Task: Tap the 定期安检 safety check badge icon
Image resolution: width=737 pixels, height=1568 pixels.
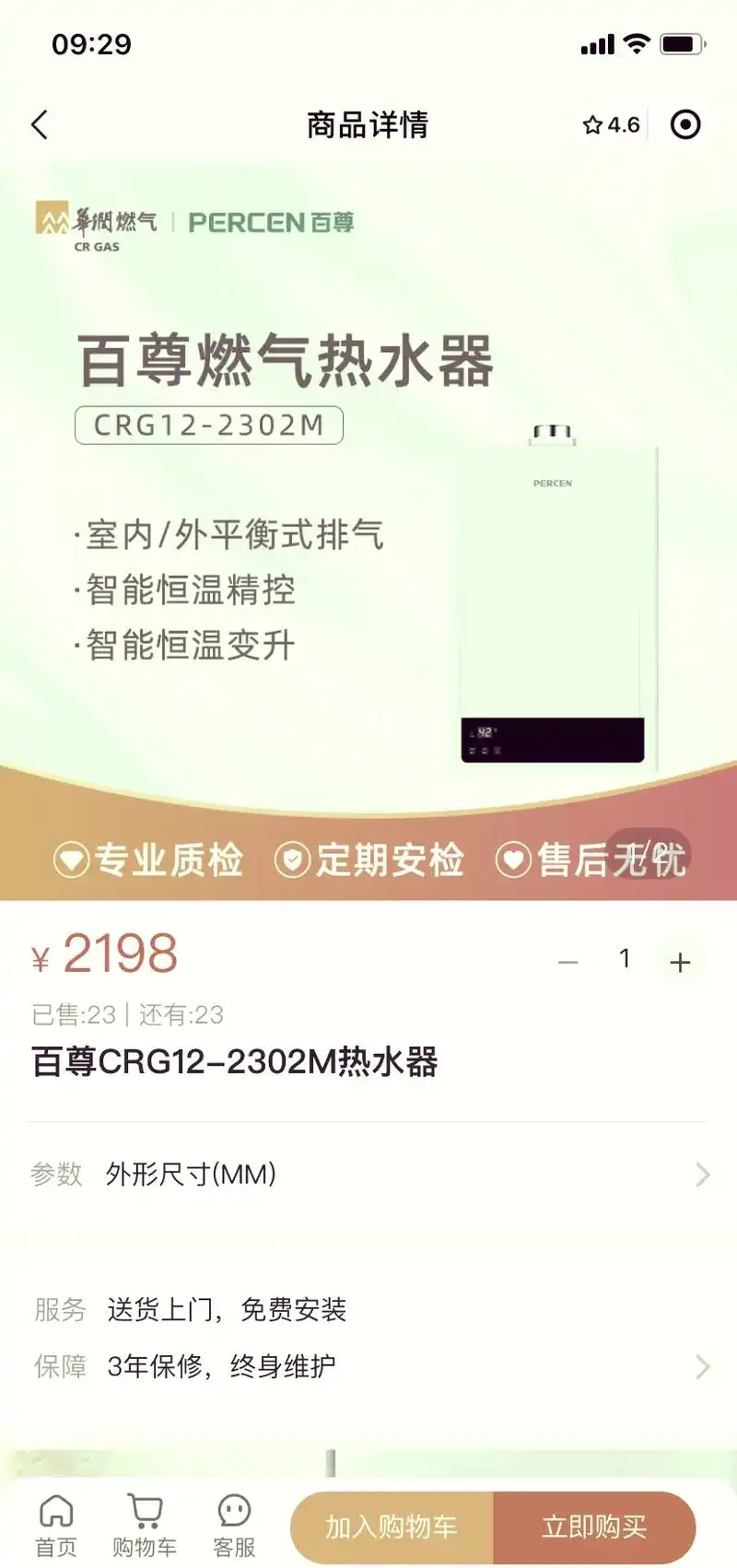Action: click(293, 859)
